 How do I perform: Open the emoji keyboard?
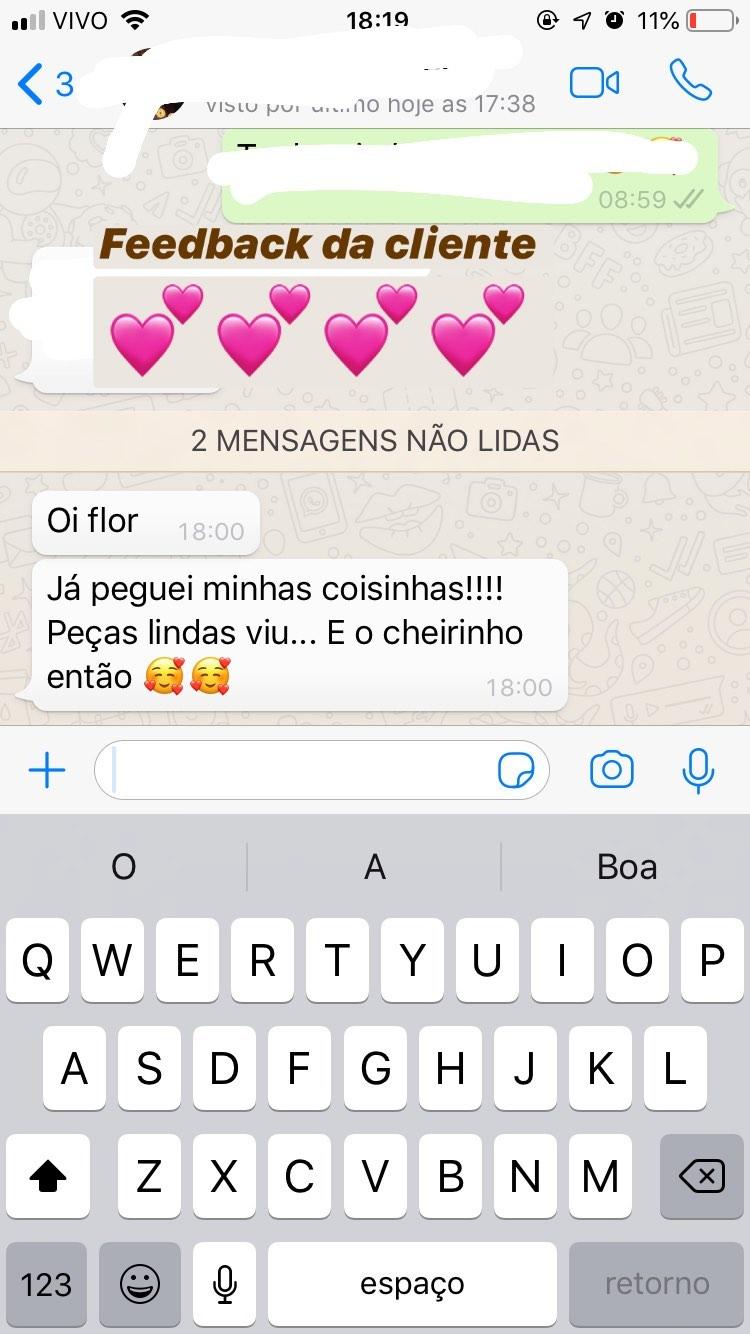pyautogui.click(x=140, y=1284)
